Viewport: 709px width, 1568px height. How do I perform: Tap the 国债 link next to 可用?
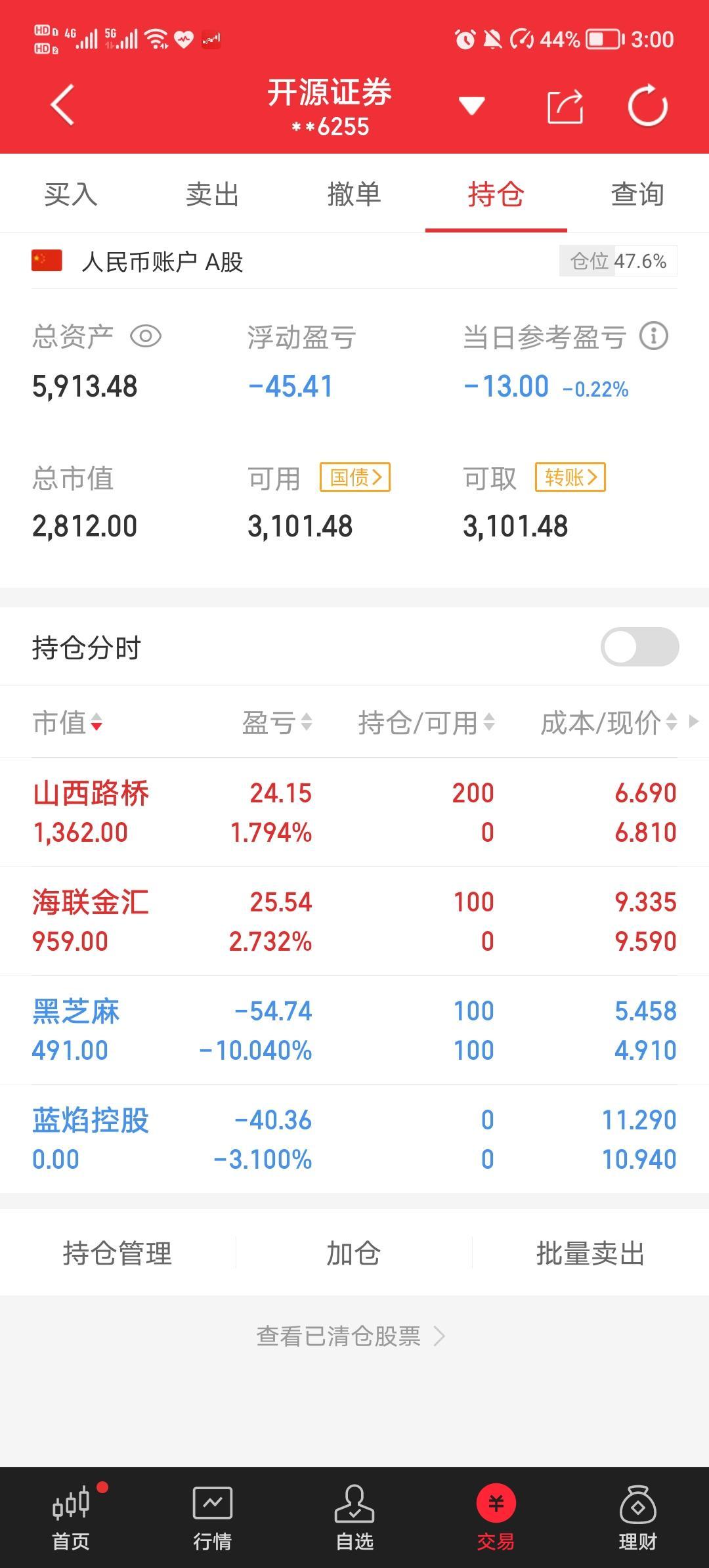click(354, 477)
